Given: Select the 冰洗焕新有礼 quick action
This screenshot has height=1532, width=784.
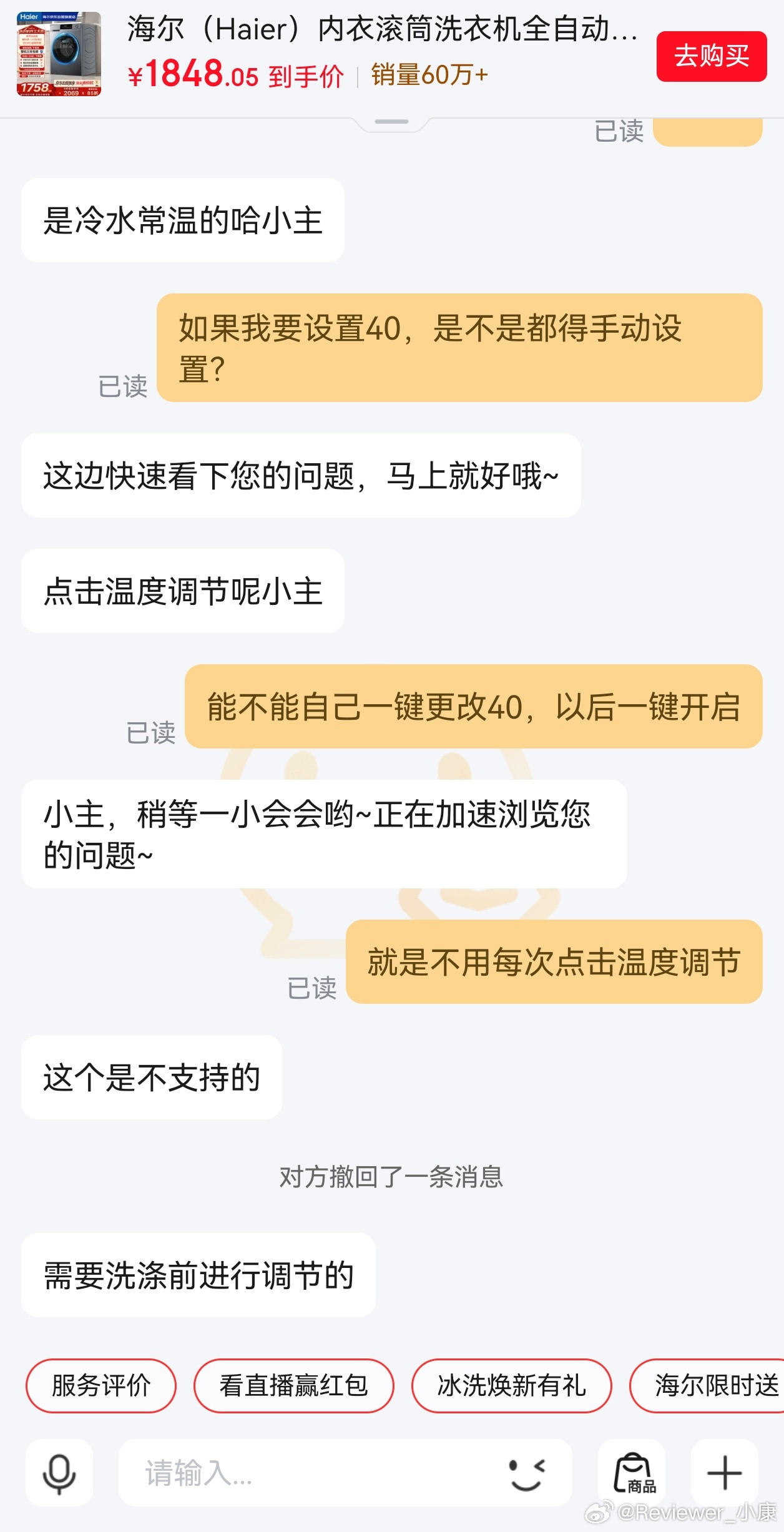Looking at the screenshot, I should coord(512,1386).
